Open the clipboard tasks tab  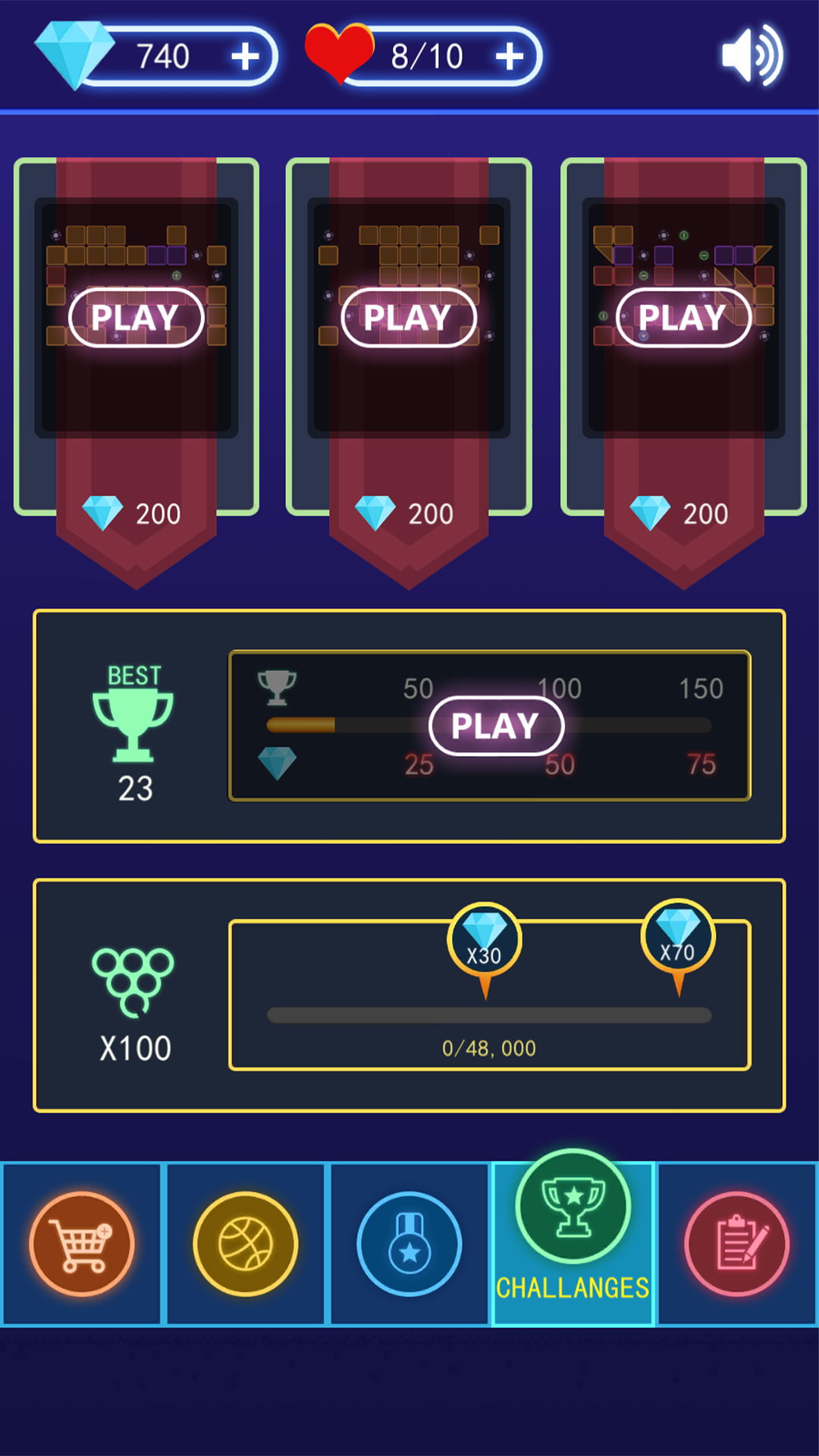click(x=737, y=1244)
